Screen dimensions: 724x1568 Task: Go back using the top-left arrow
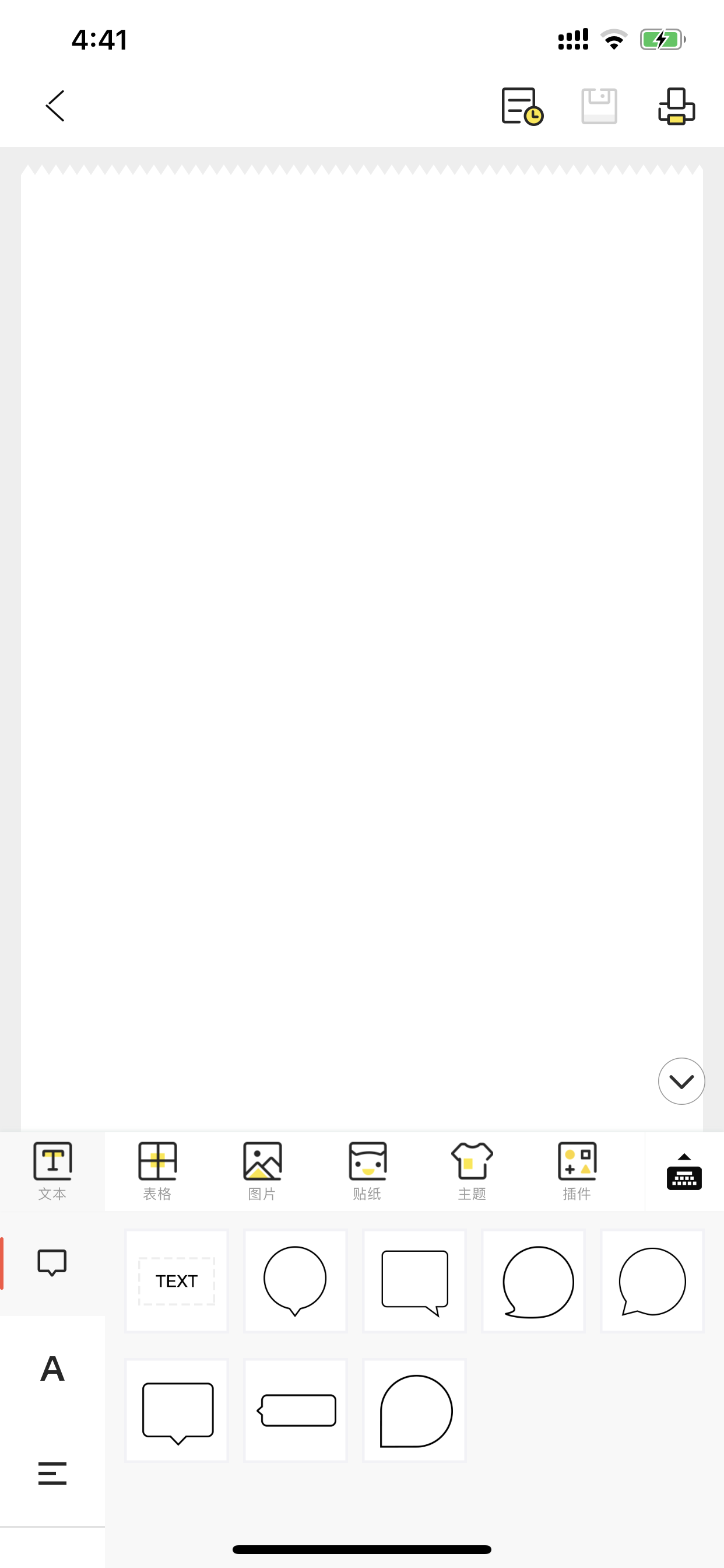click(x=55, y=106)
